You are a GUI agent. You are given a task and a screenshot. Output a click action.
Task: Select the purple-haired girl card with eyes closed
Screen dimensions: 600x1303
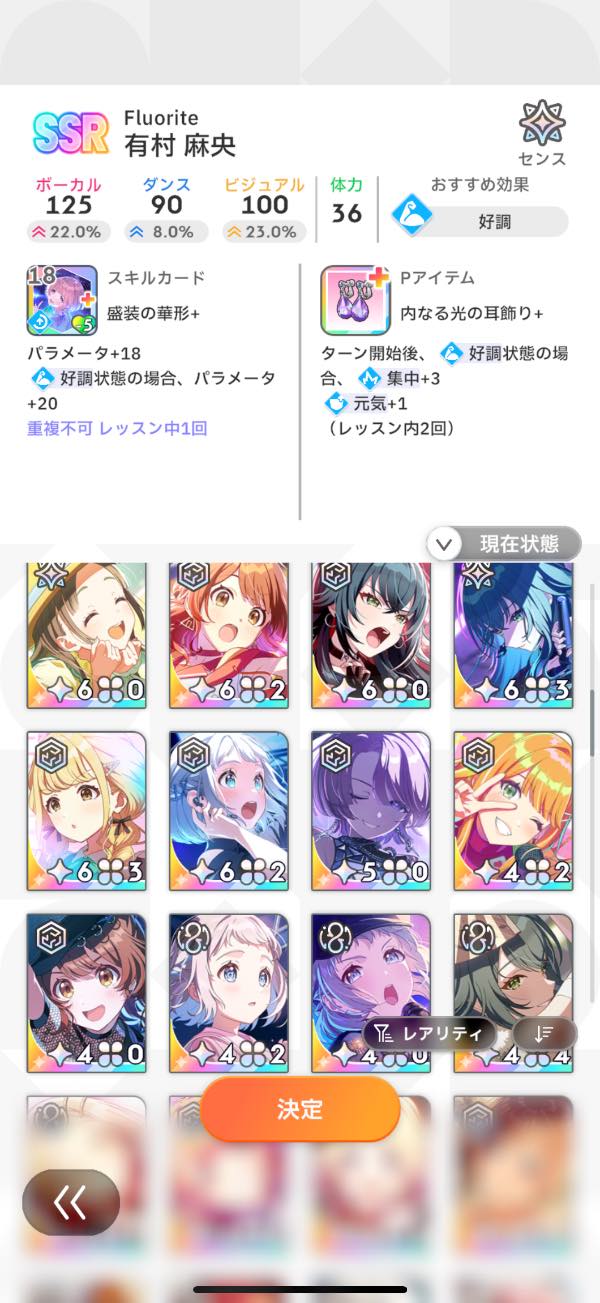pos(371,810)
